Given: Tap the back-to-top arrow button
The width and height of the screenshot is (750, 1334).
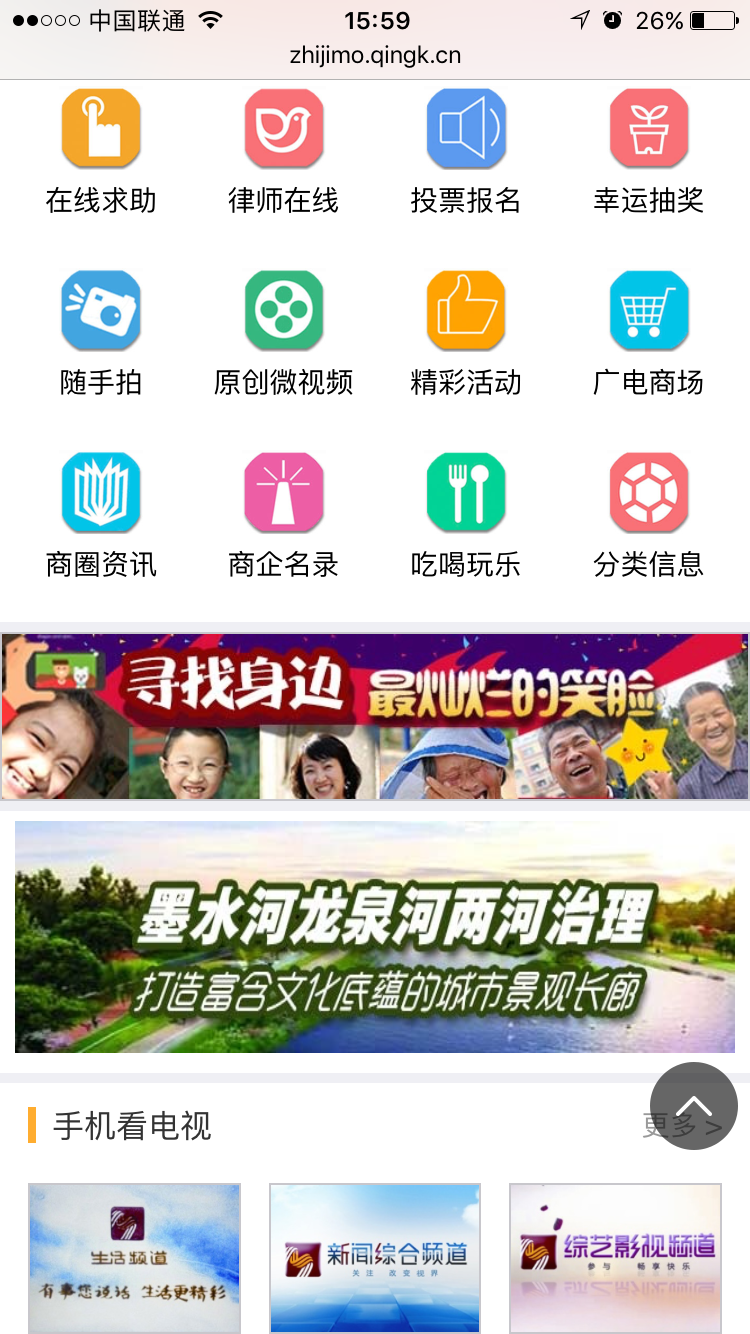Looking at the screenshot, I should (693, 1106).
